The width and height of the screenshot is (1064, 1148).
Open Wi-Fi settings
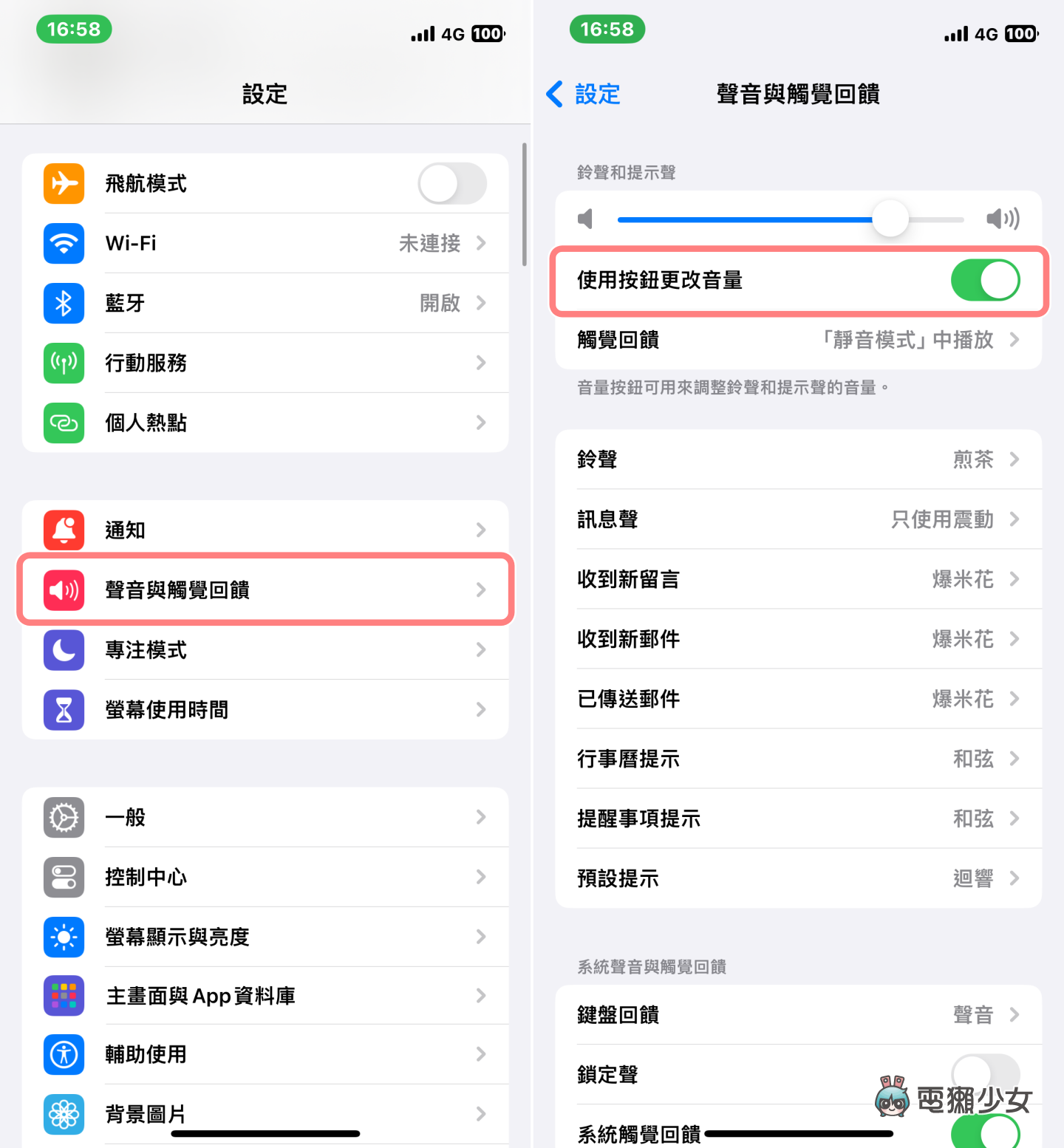pyautogui.click(x=266, y=243)
